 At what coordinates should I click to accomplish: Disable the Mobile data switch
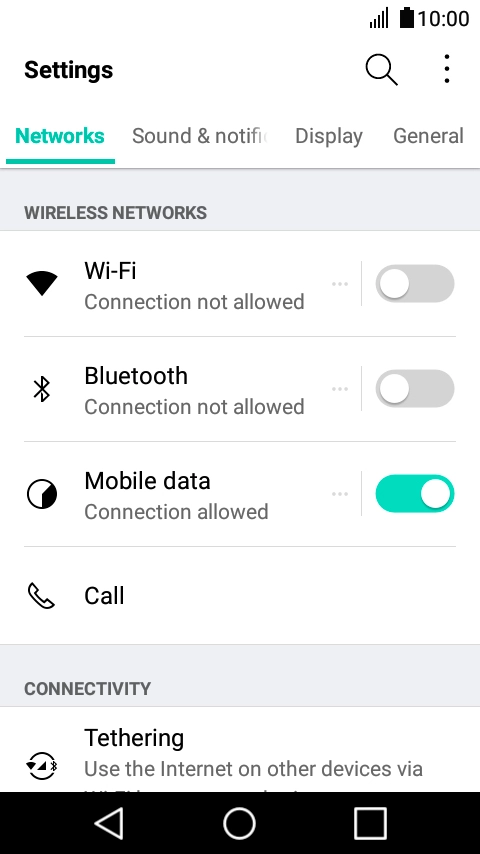pyautogui.click(x=415, y=494)
